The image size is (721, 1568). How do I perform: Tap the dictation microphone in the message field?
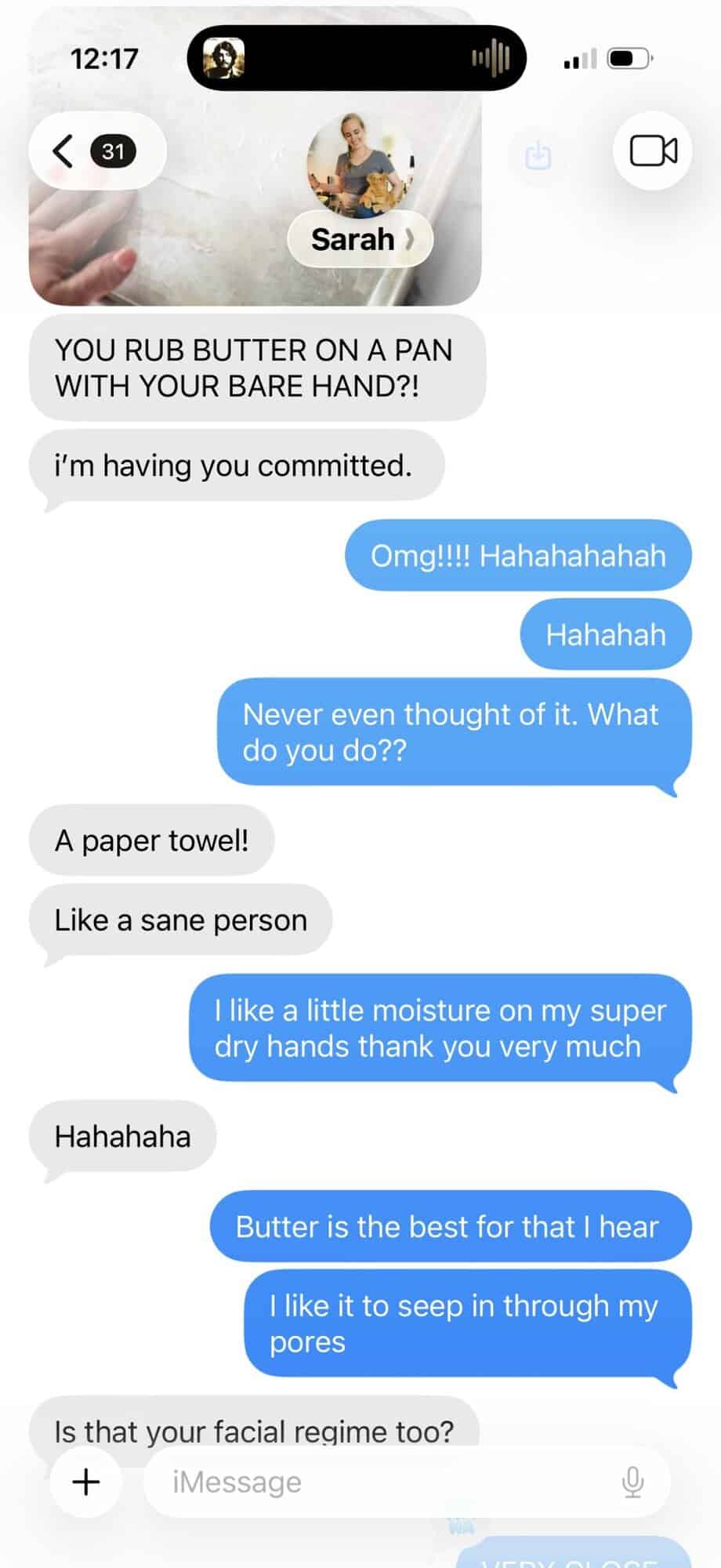(x=632, y=1482)
